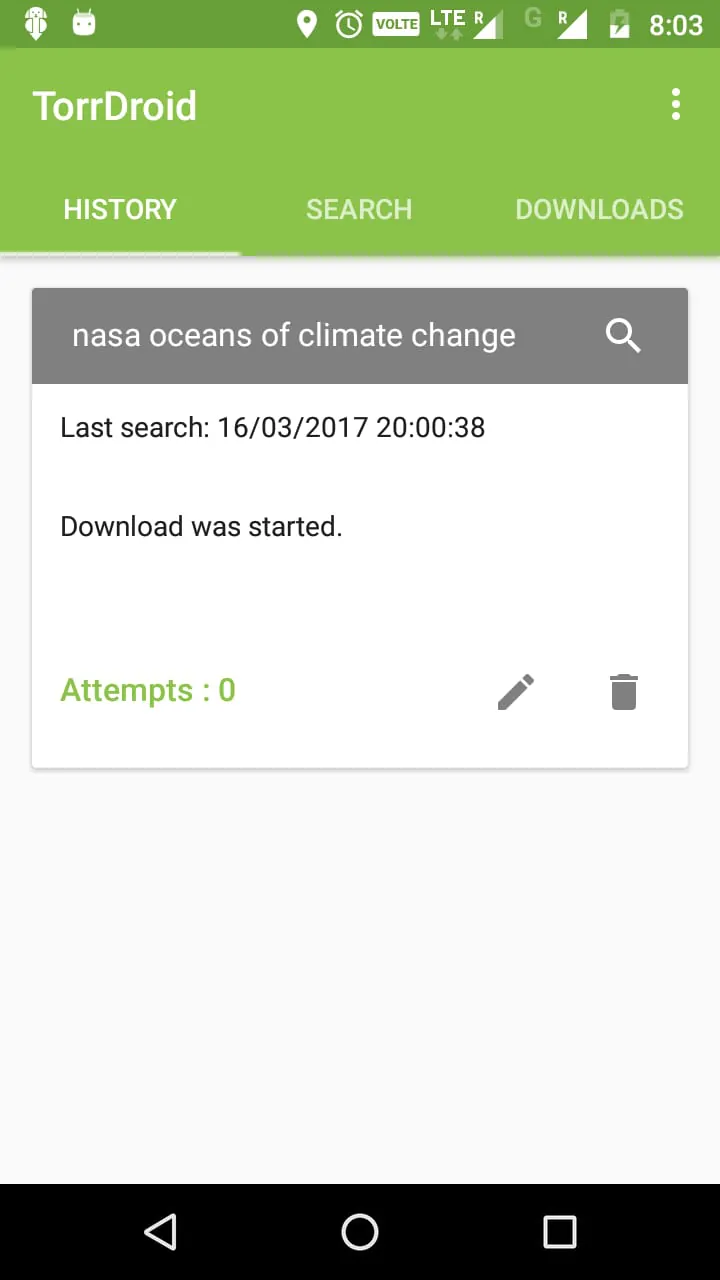This screenshot has width=720, height=1280.
Task: Tap the battery indicator
Action: pos(619,23)
